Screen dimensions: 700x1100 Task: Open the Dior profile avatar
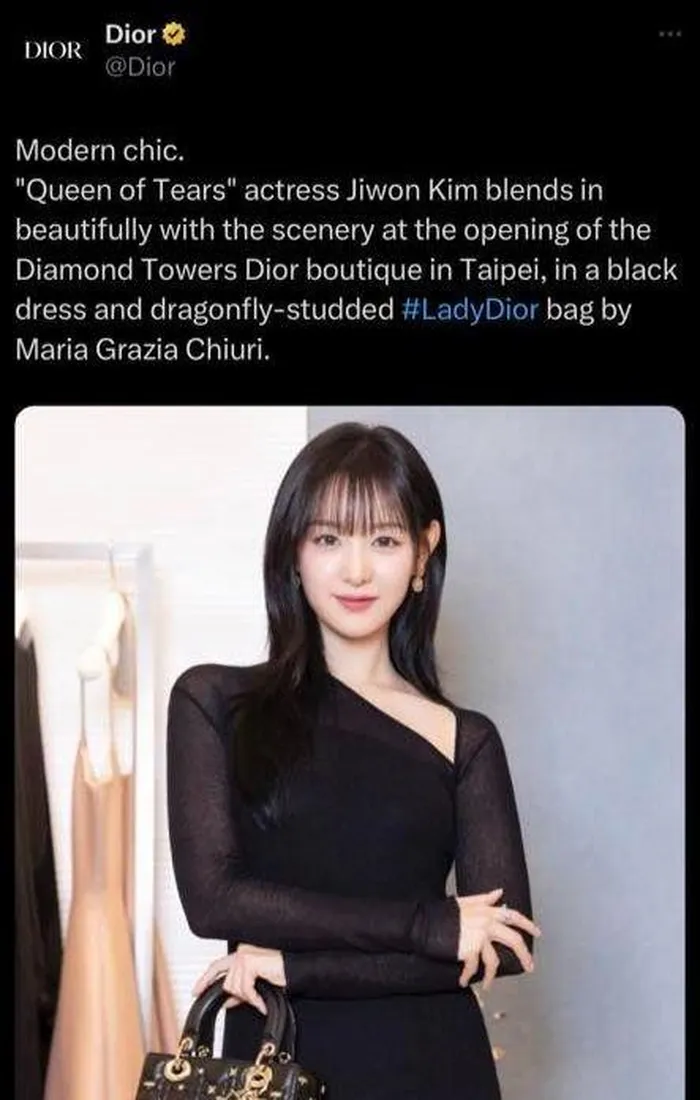(53, 50)
